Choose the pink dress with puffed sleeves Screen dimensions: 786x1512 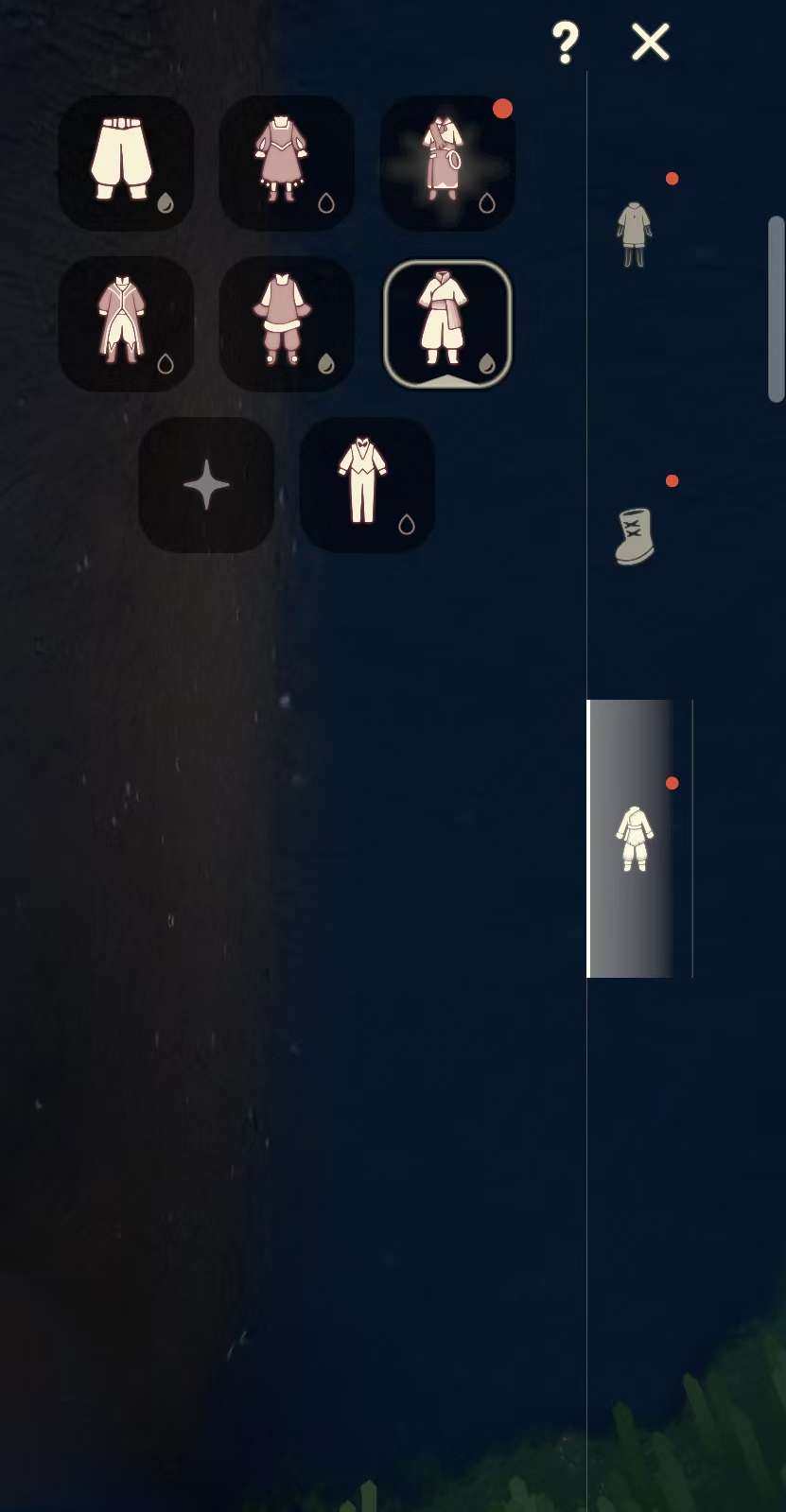(287, 163)
